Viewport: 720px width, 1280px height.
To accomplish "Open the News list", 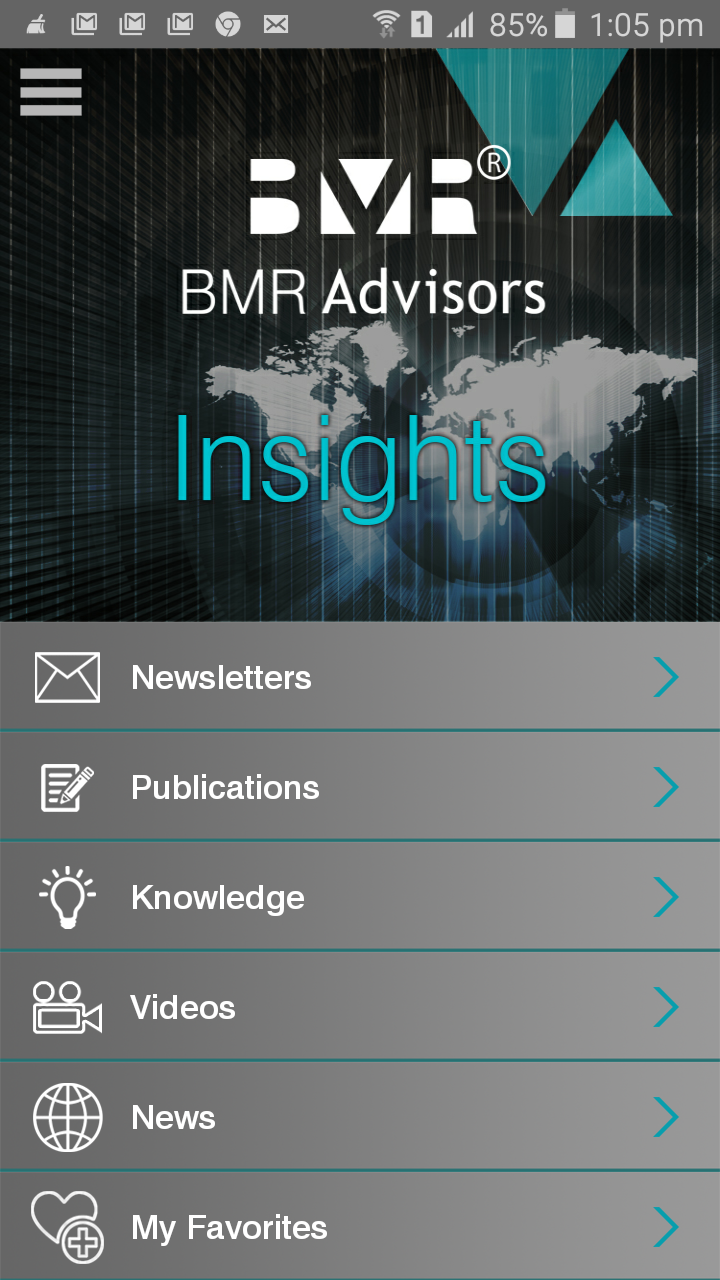I will [x=360, y=1117].
